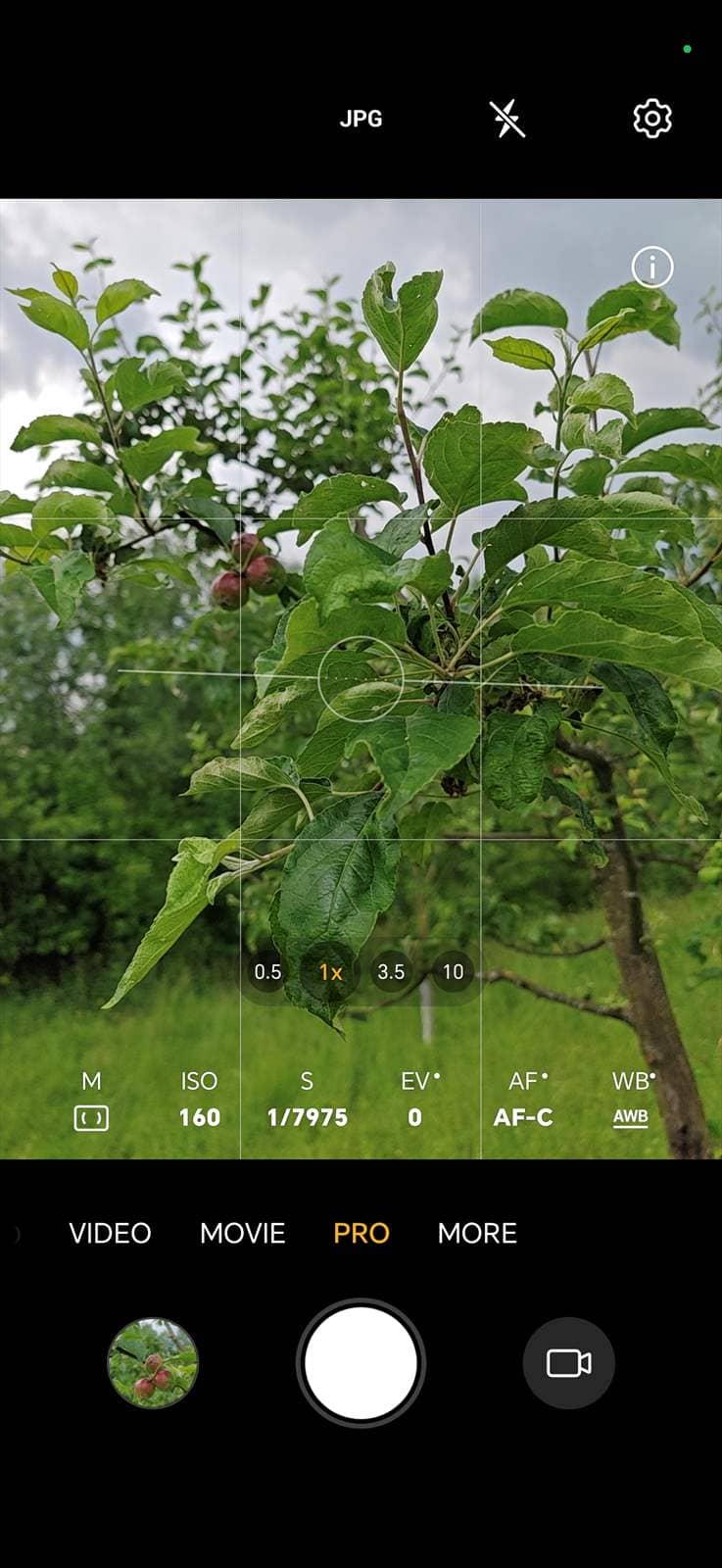Adjust EV exposure compensation
The height and width of the screenshot is (1568, 722).
point(415,1100)
